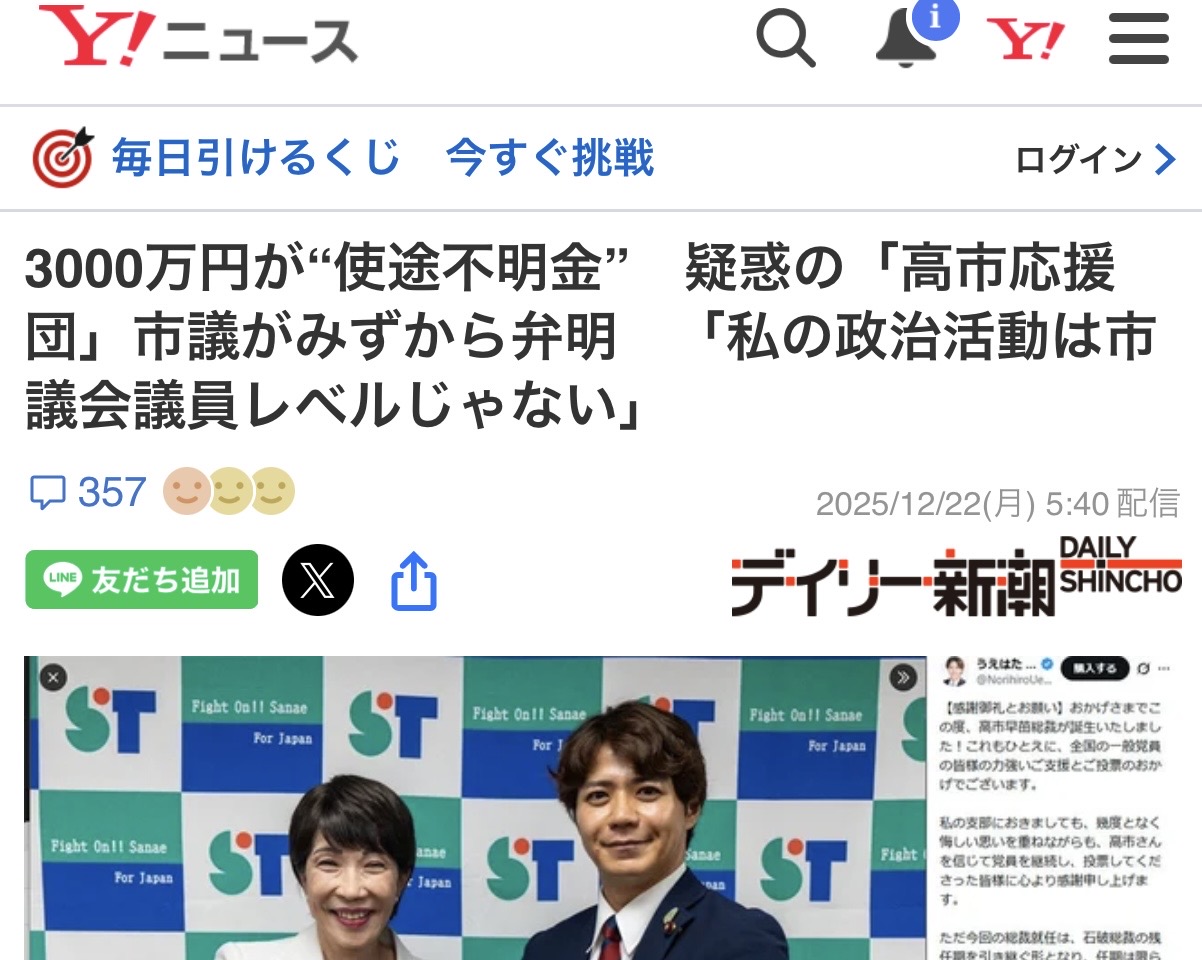The width and height of the screenshot is (1202, 960).
Task: Tap ログイン to sign in
Action: click(1095, 159)
